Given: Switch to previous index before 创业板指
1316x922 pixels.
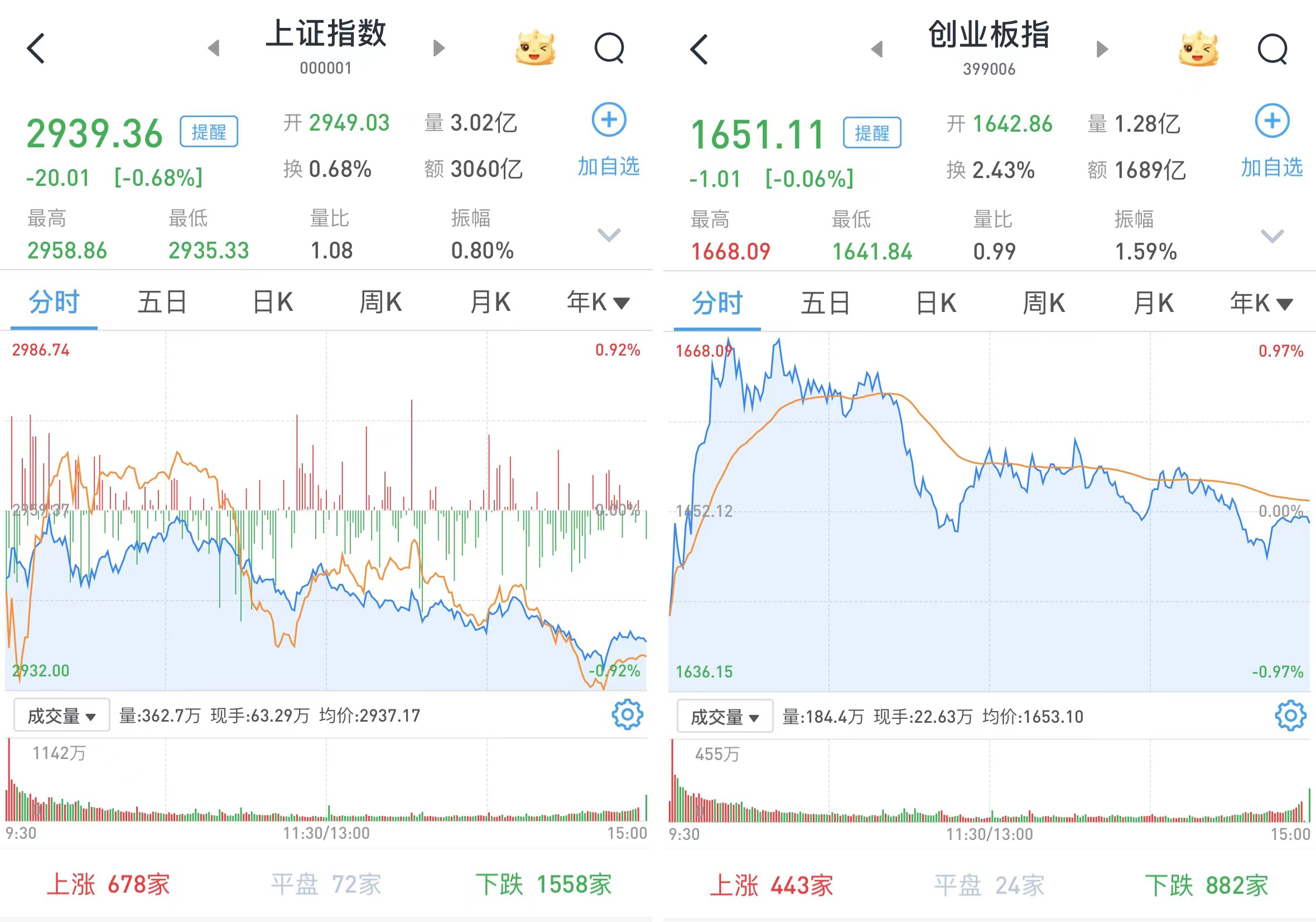Looking at the screenshot, I should [x=876, y=49].
